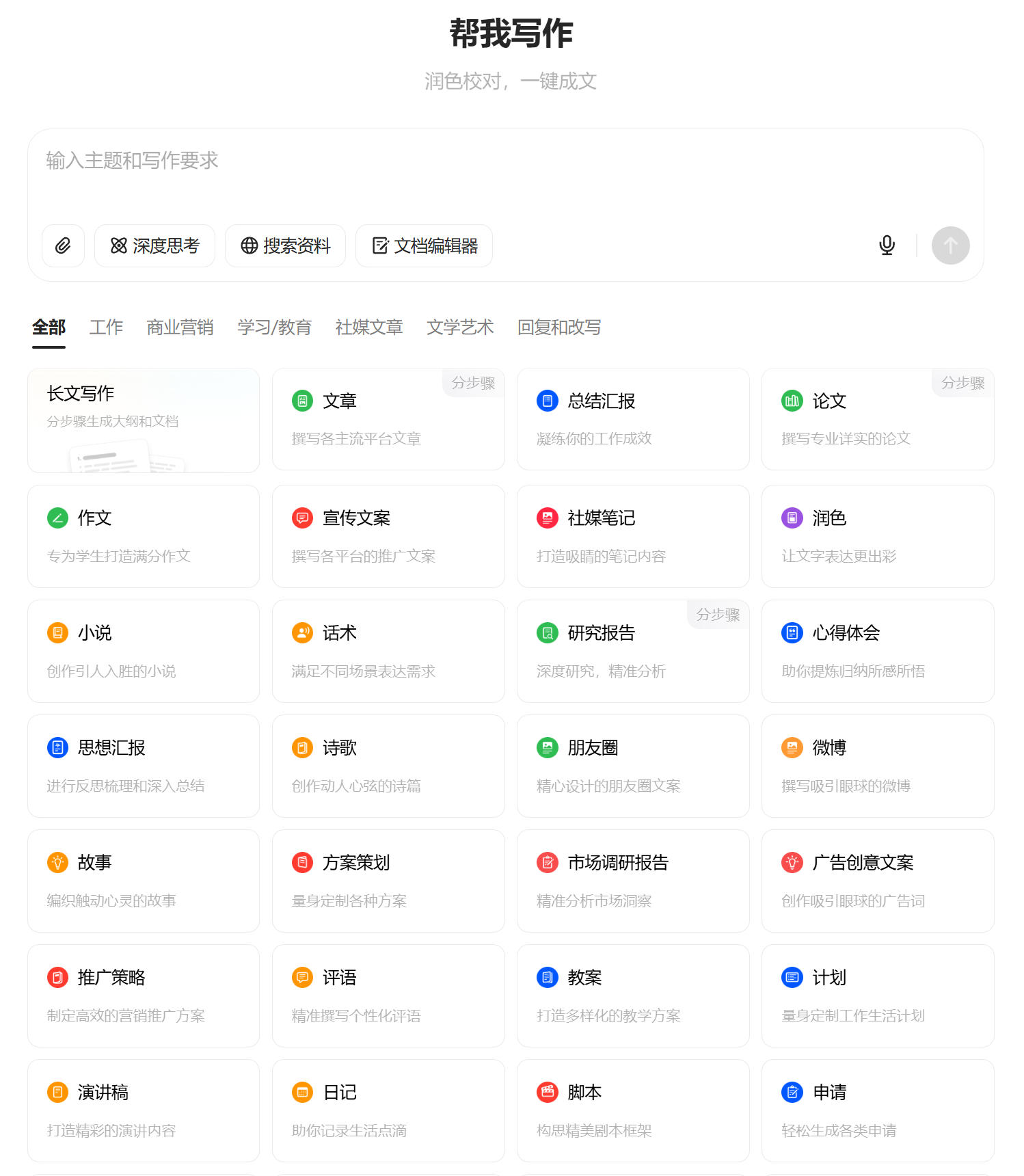Open the 文档编辑器 document editor
This screenshot has width=1024, height=1176.
point(424,245)
